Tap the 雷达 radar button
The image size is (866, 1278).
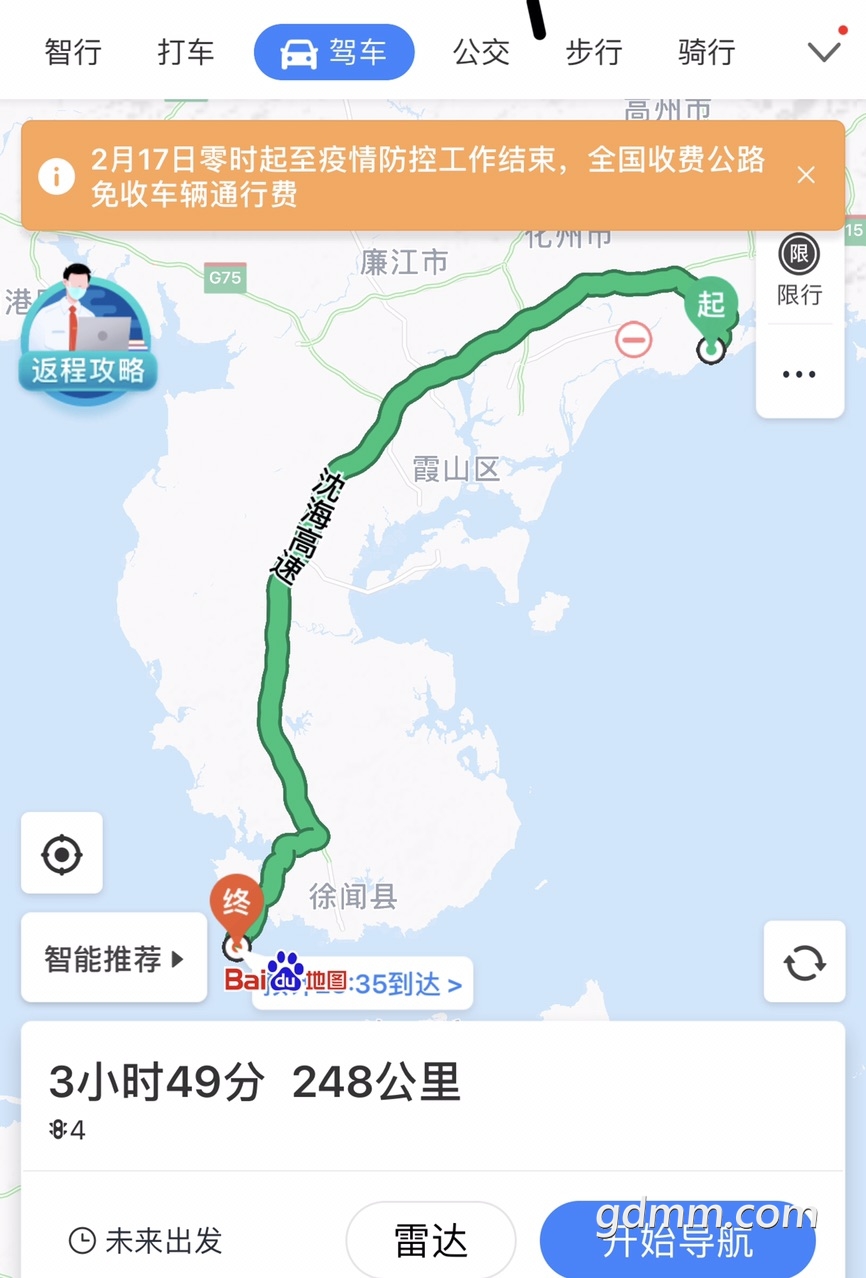[431, 1241]
